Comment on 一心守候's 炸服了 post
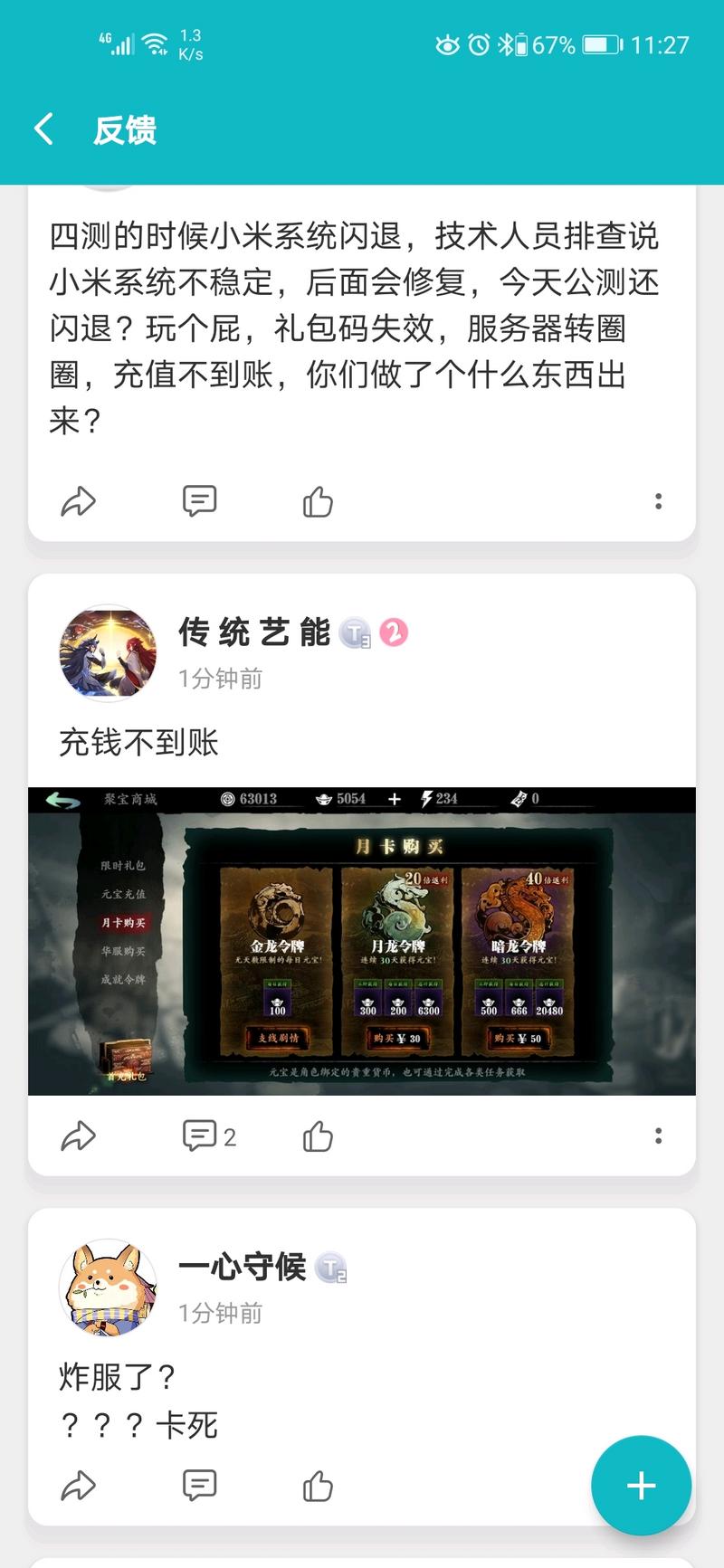Viewport: 724px width, 1568px height. 199,1485
